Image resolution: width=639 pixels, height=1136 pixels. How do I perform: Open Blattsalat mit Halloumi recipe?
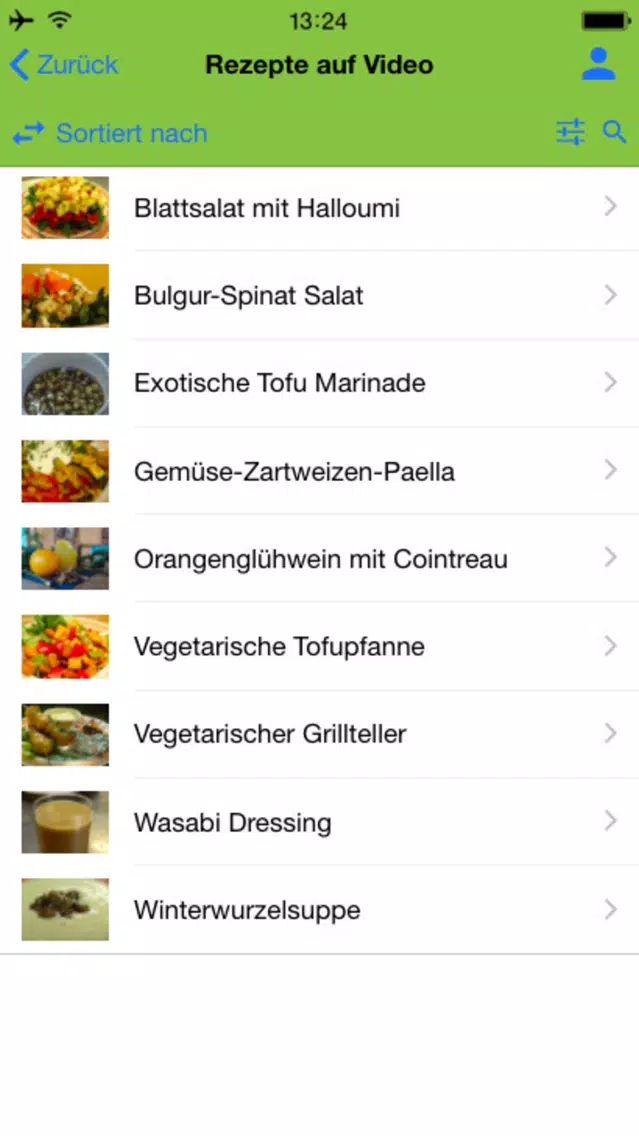tap(320, 208)
